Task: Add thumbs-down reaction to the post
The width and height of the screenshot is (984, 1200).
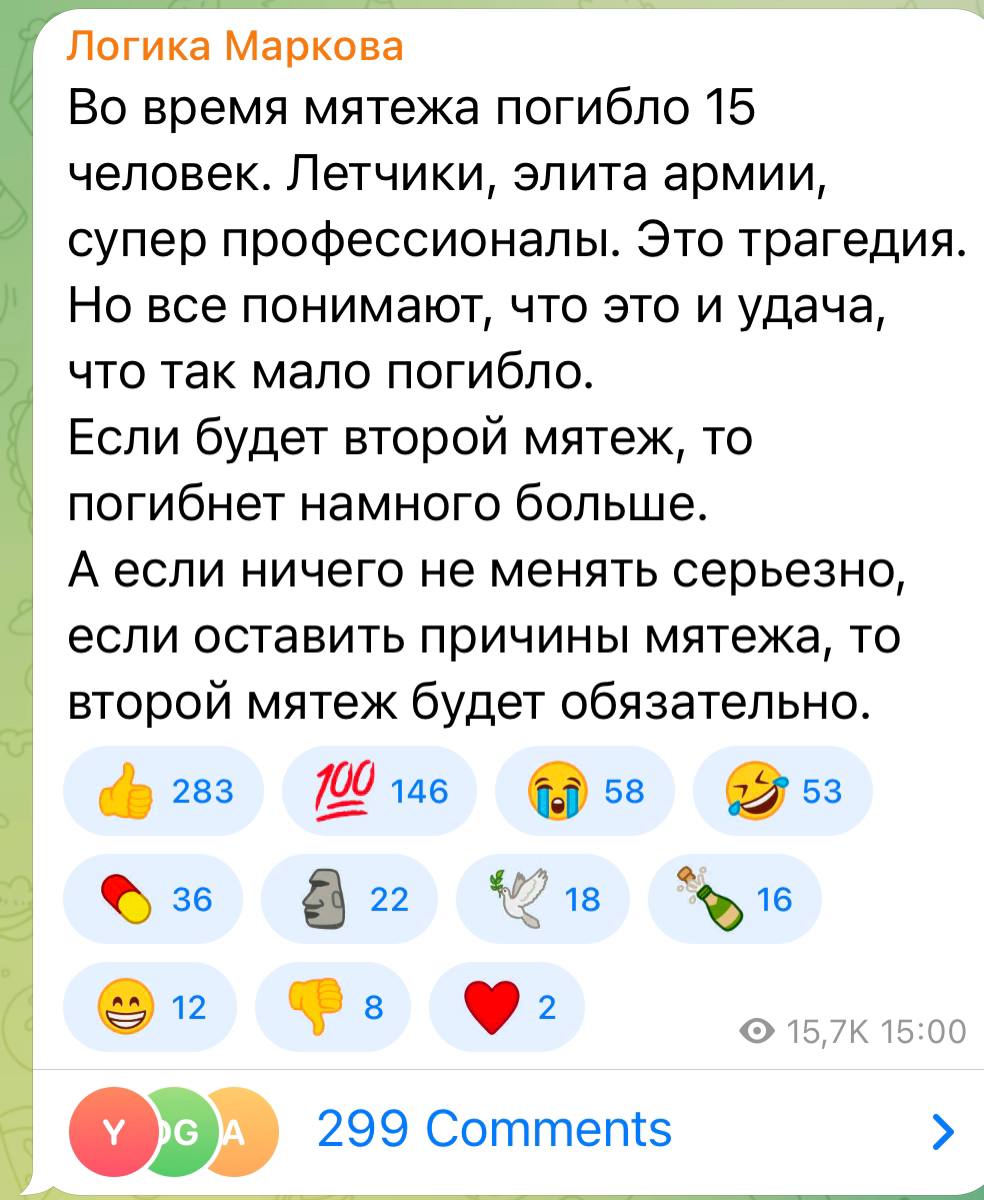Action: (334, 1008)
